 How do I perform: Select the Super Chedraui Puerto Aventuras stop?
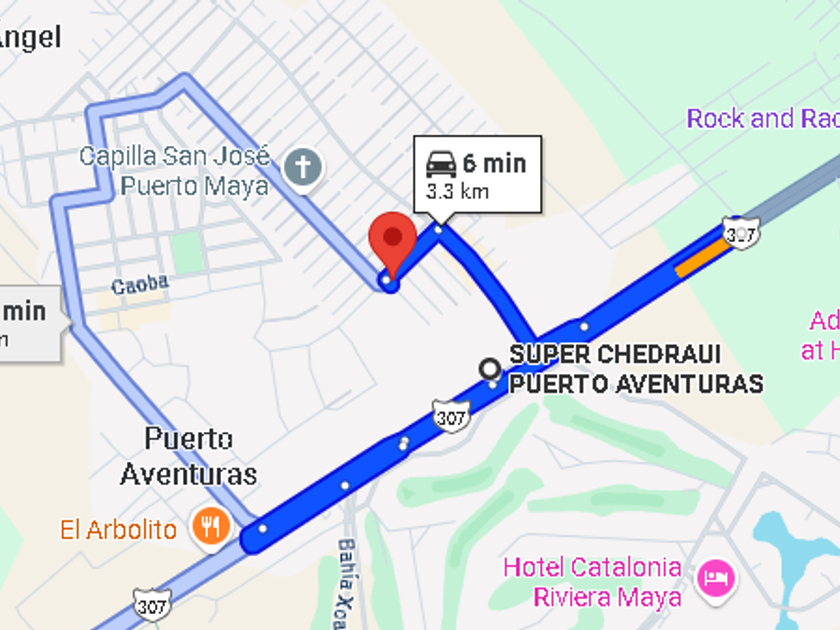point(490,369)
